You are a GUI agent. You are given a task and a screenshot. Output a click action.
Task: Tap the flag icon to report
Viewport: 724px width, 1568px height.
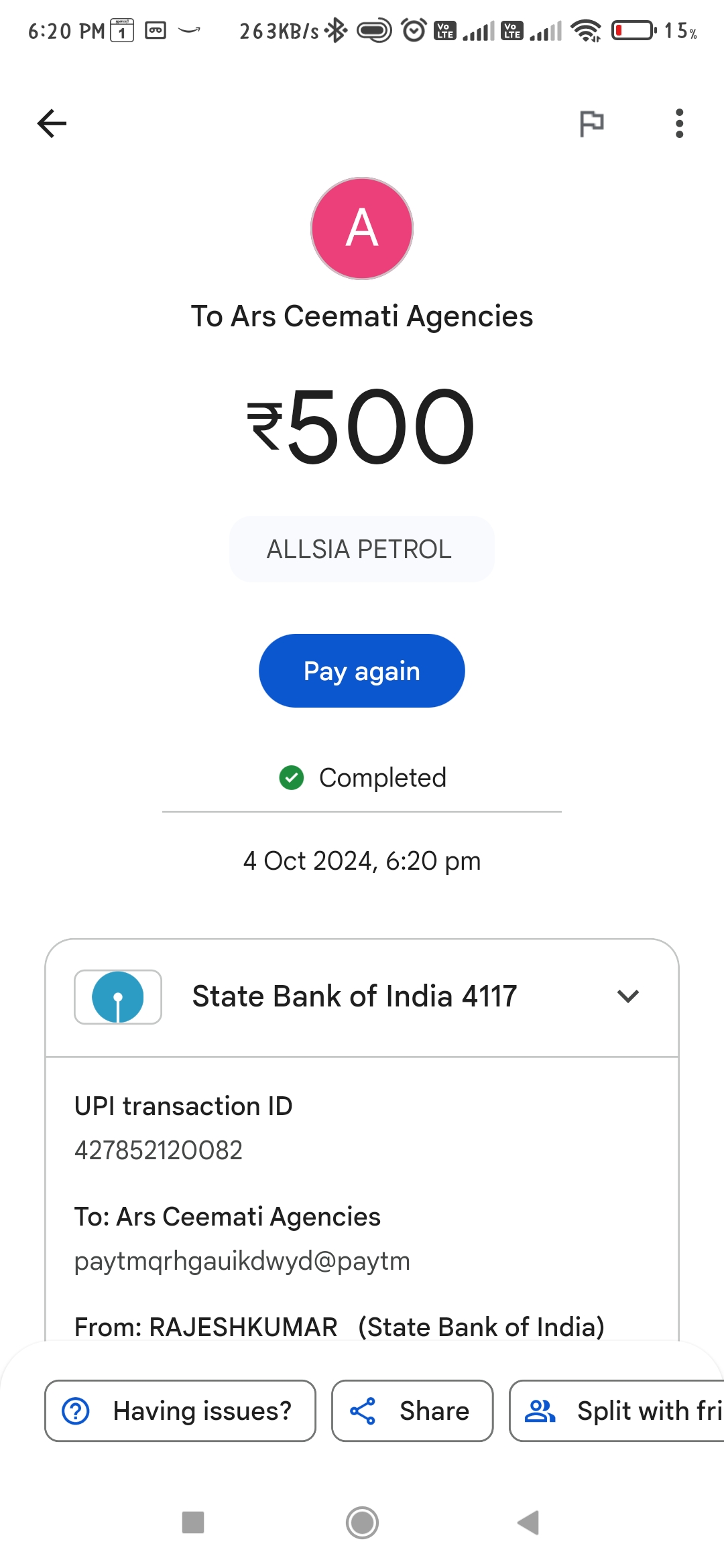pyautogui.click(x=591, y=123)
